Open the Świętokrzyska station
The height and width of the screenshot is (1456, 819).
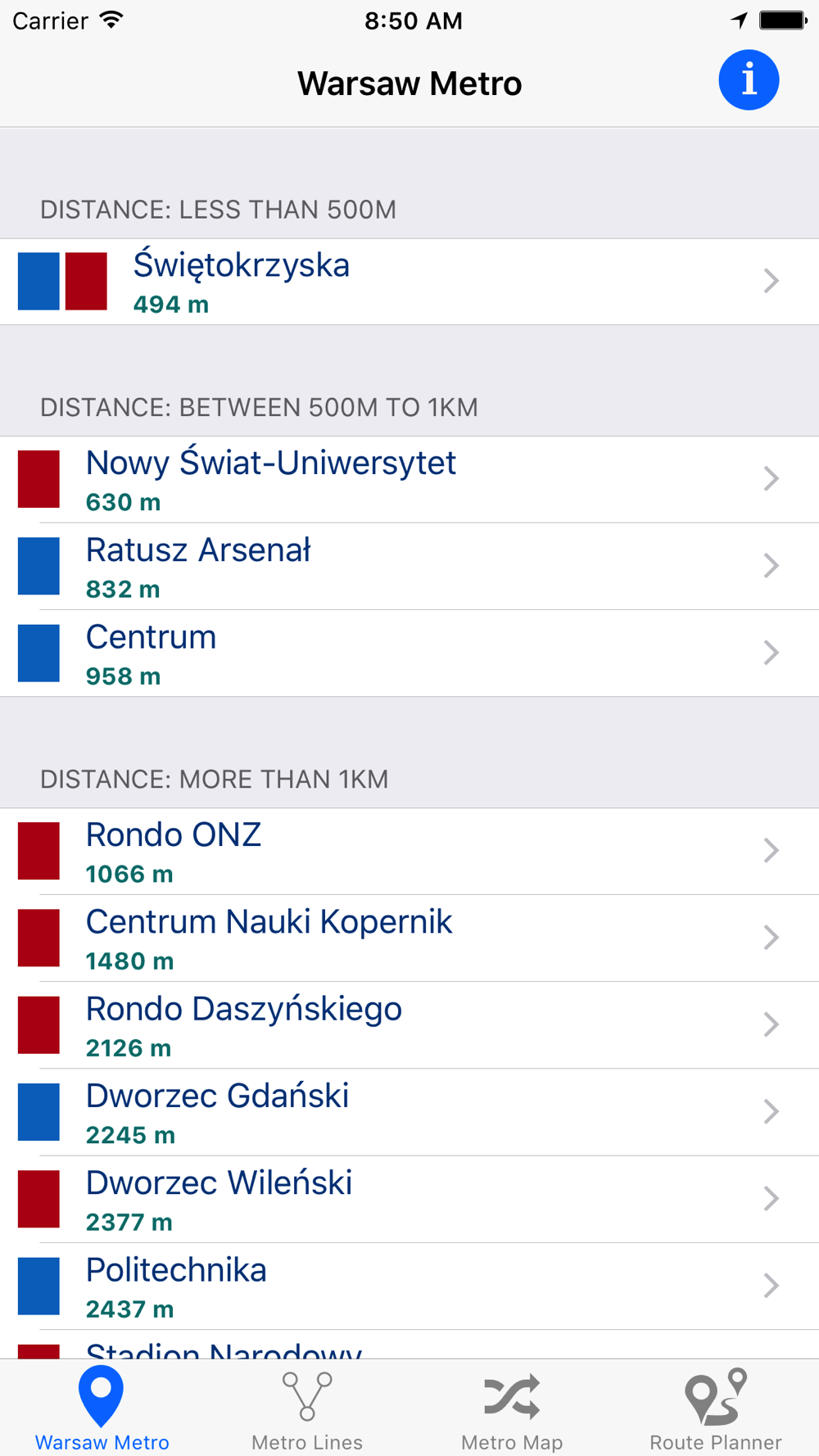(x=409, y=282)
